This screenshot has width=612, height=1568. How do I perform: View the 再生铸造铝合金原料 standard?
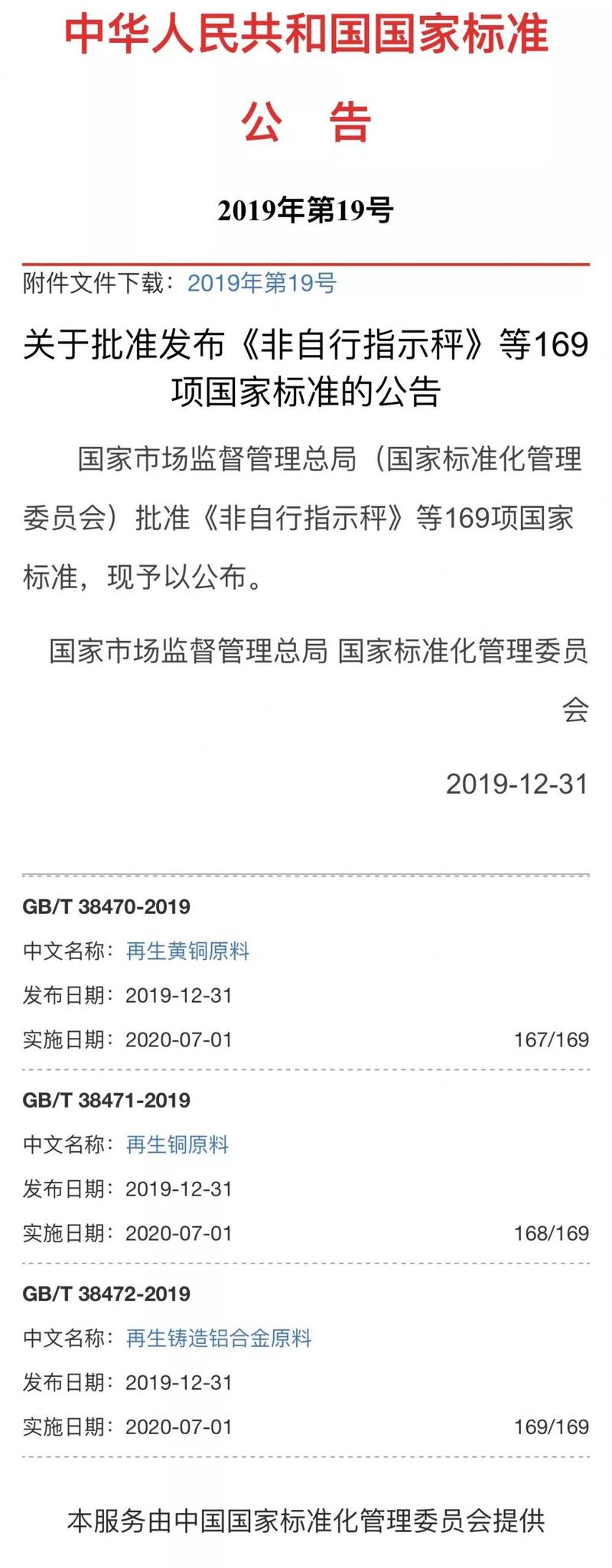tap(218, 1338)
